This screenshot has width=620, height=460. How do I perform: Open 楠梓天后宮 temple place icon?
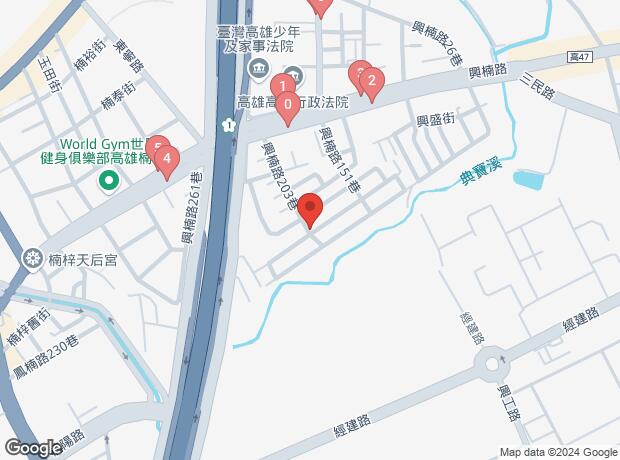[33, 260]
